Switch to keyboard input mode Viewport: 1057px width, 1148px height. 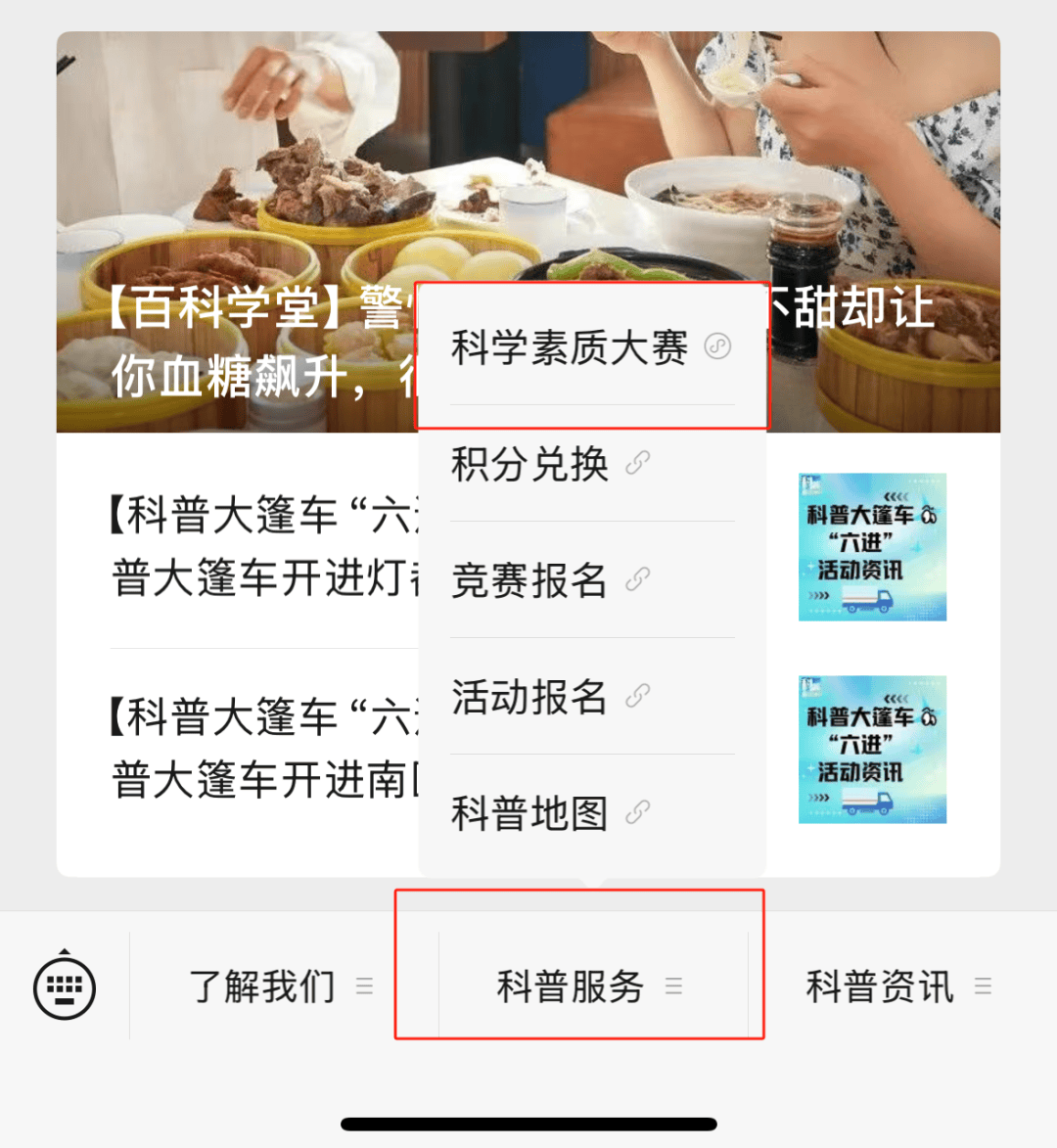click(x=65, y=987)
